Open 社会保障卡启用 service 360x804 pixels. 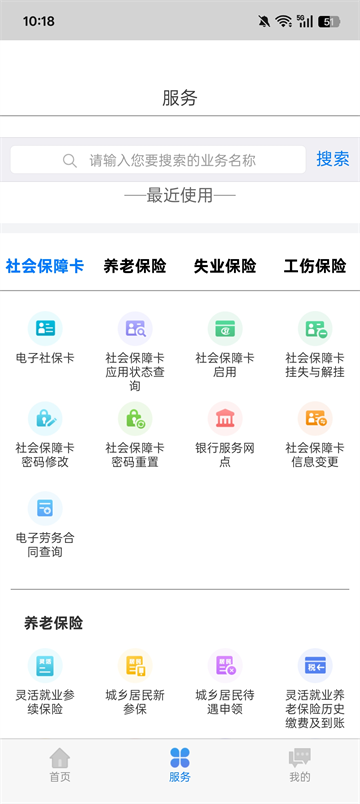point(225,345)
